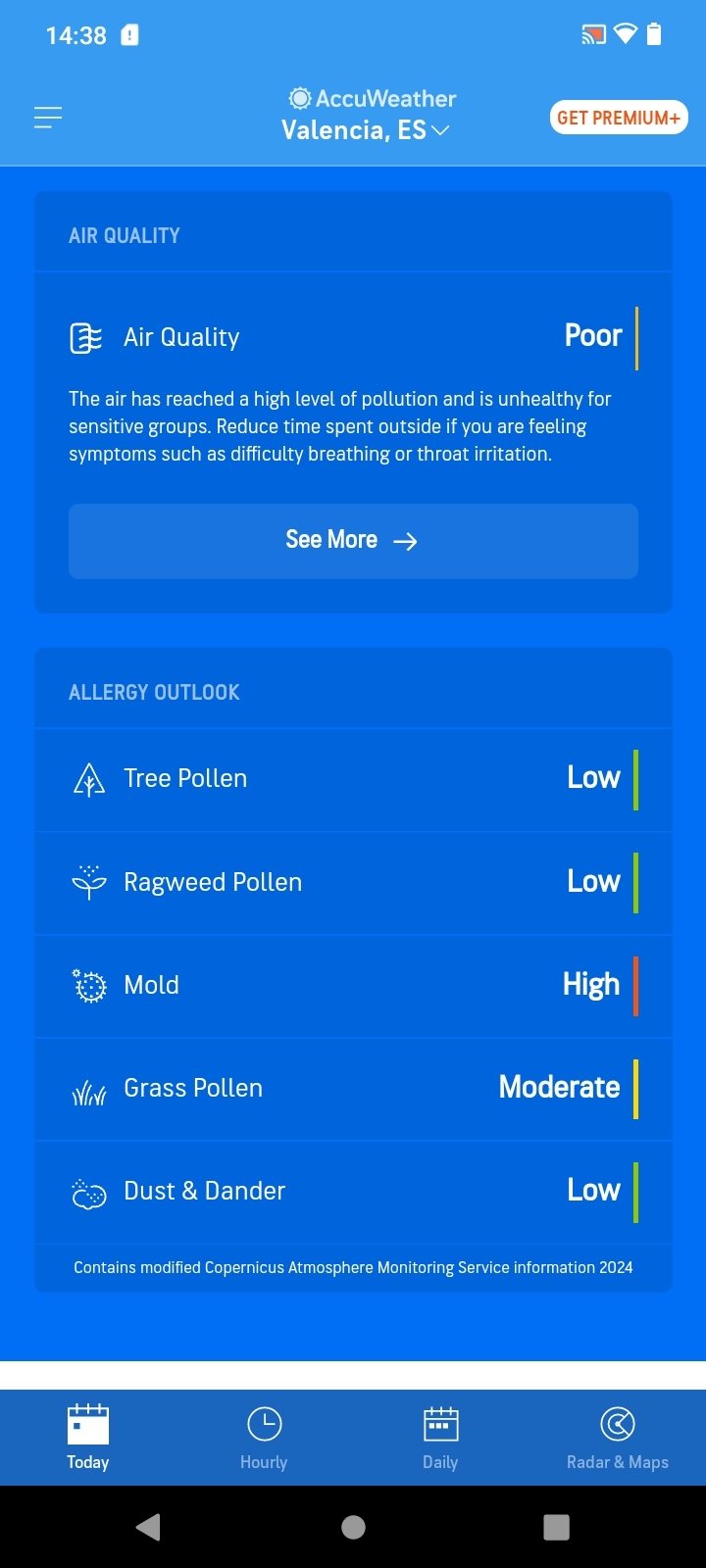Open Ragweed Pollen details
The image size is (706, 1568).
[x=353, y=883]
